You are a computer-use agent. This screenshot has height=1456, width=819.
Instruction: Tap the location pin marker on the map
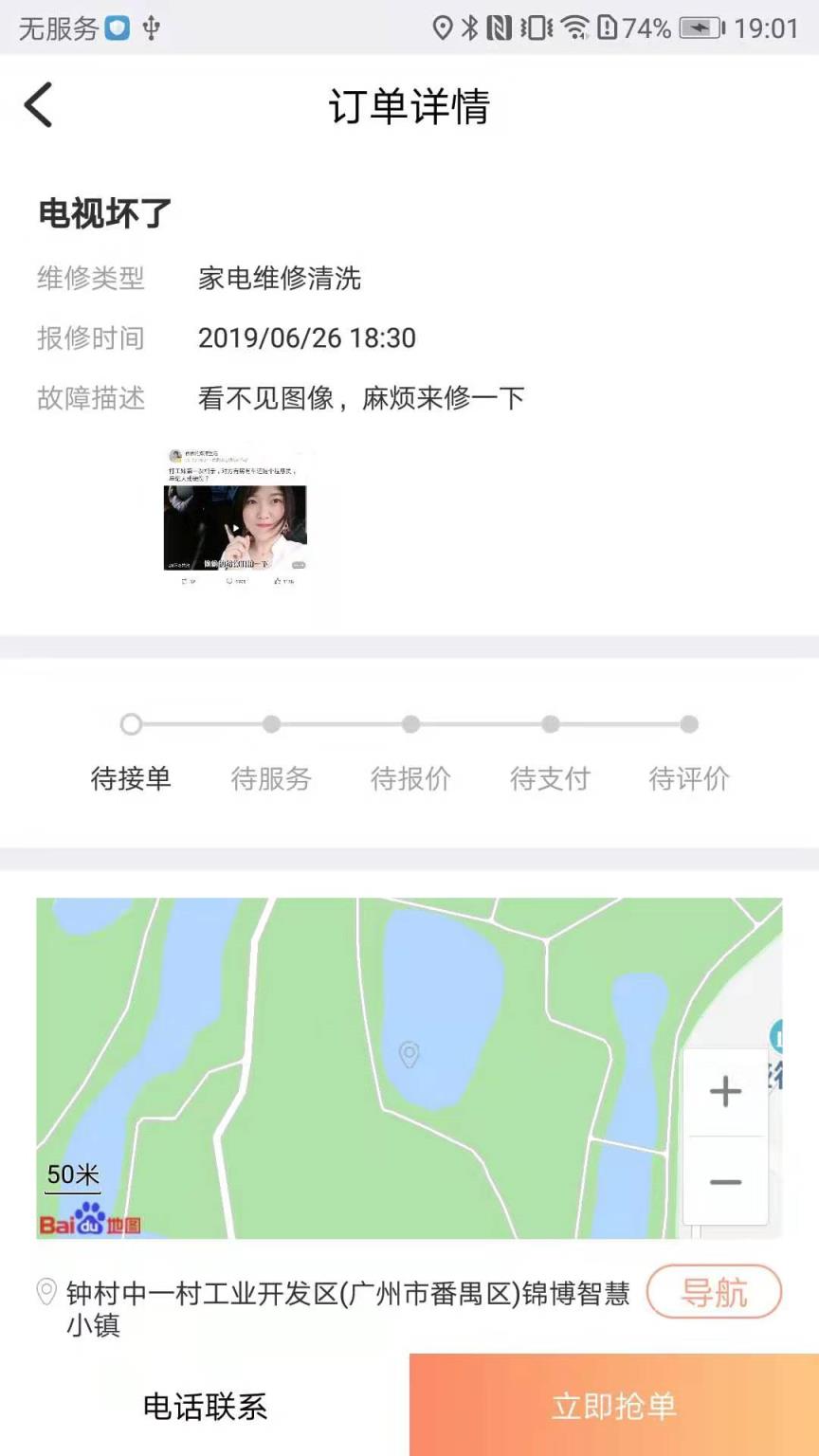tap(409, 1055)
